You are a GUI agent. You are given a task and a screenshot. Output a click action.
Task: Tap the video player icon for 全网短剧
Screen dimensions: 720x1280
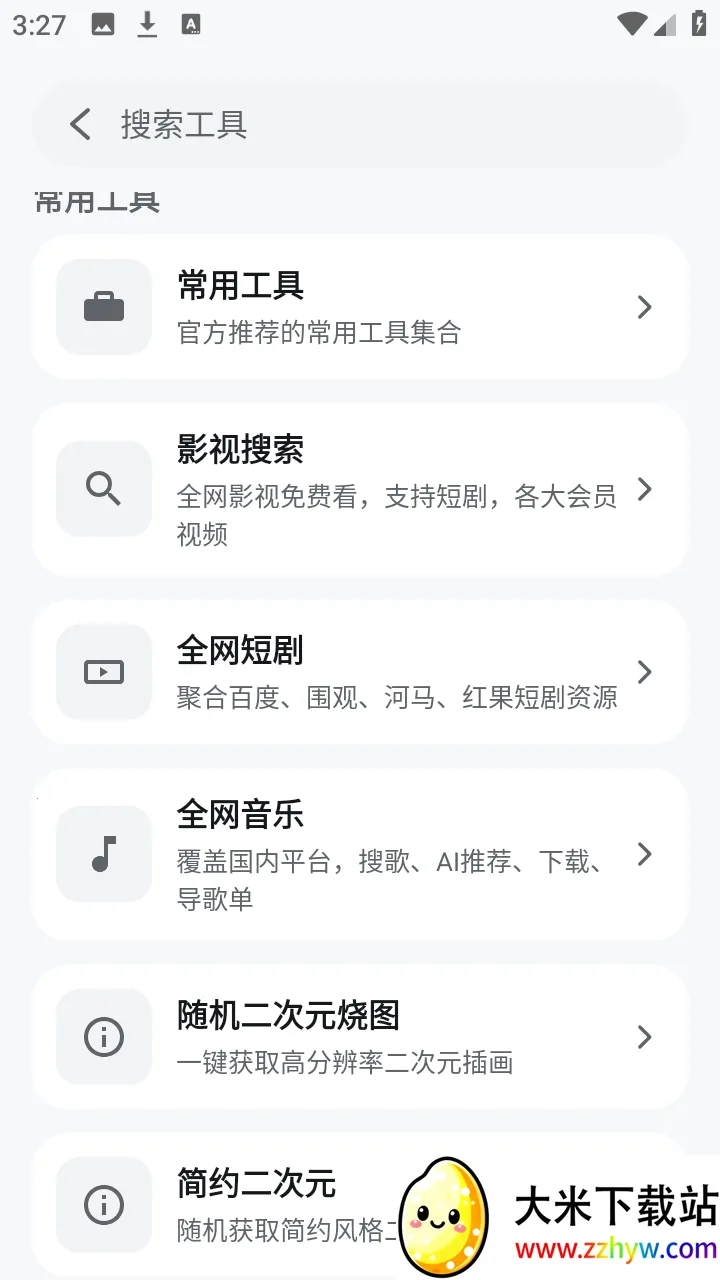click(x=103, y=672)
